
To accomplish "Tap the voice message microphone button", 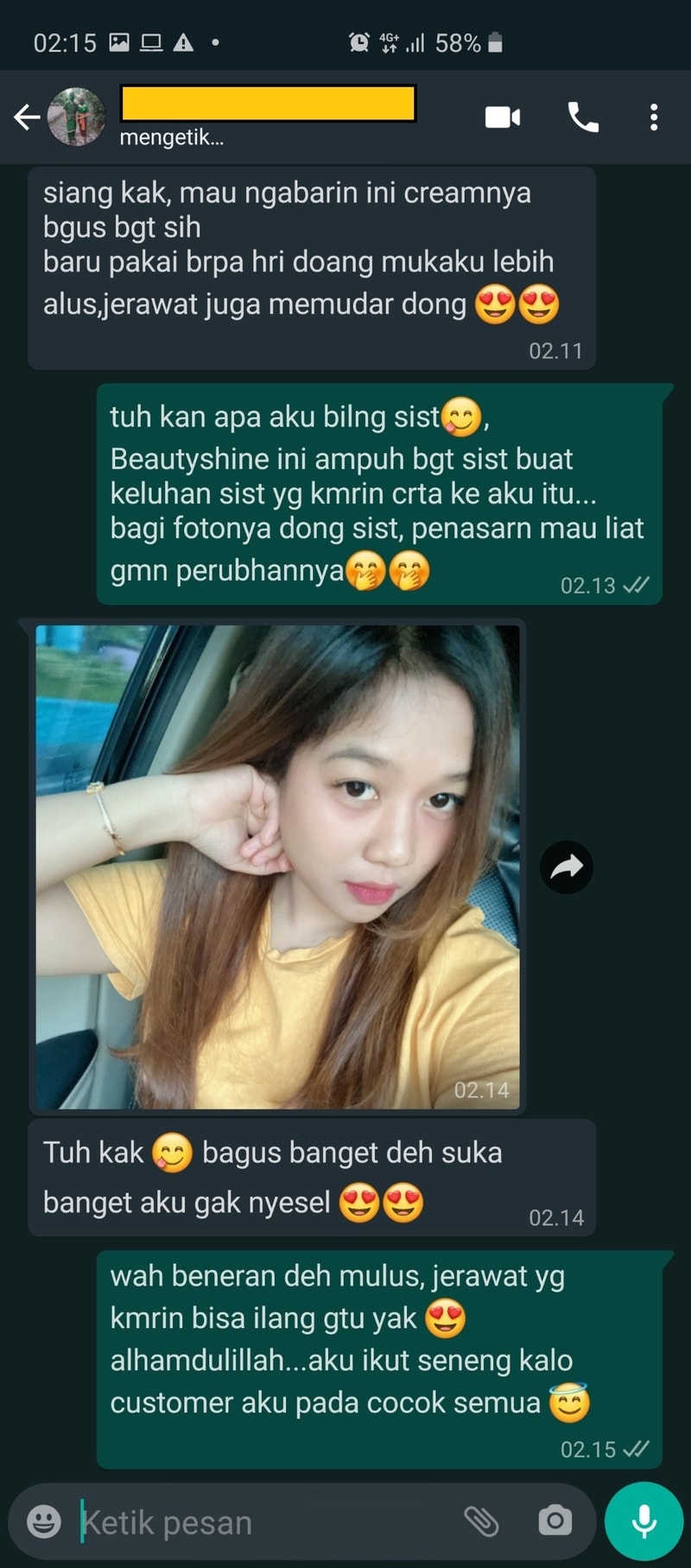I will coord(643,1521).
